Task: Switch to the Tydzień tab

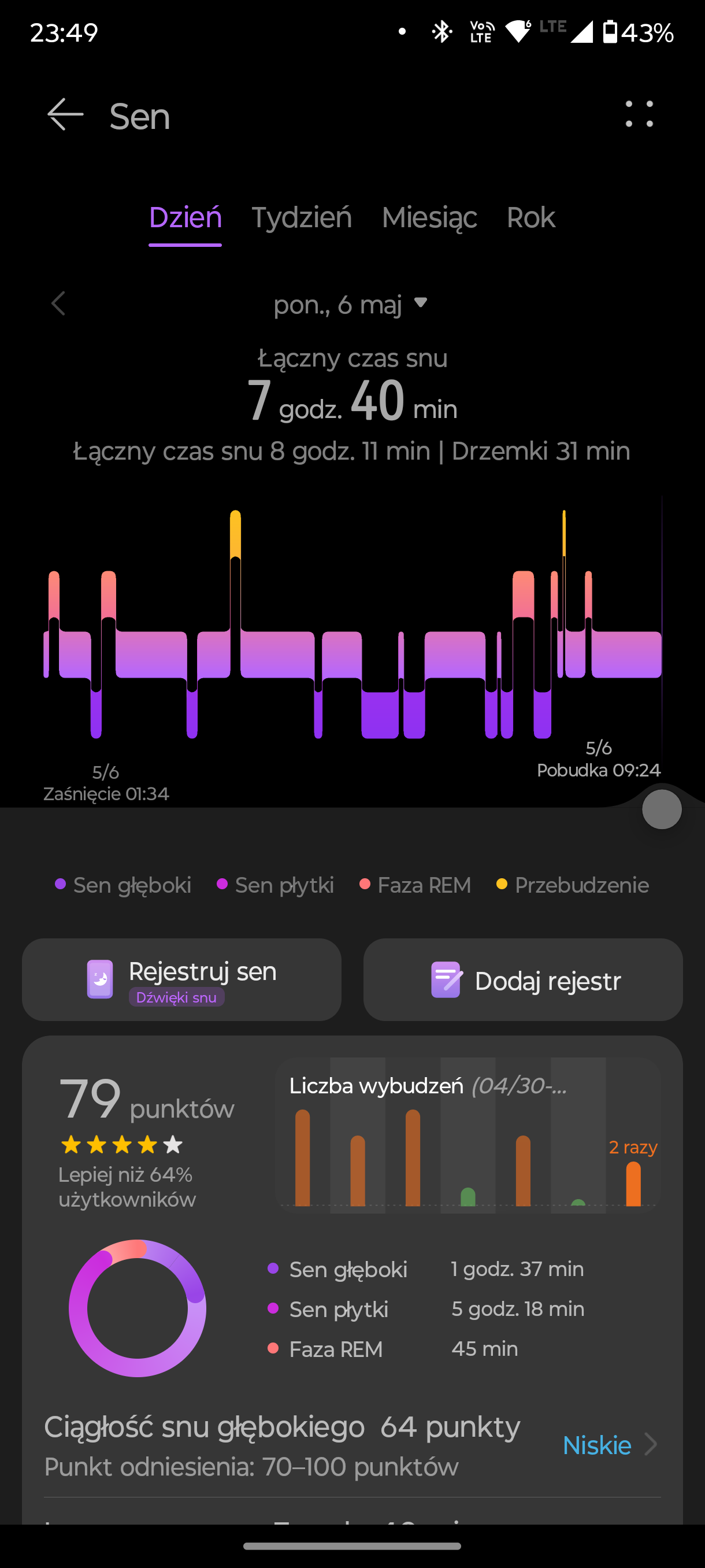Action: point(302,218)
